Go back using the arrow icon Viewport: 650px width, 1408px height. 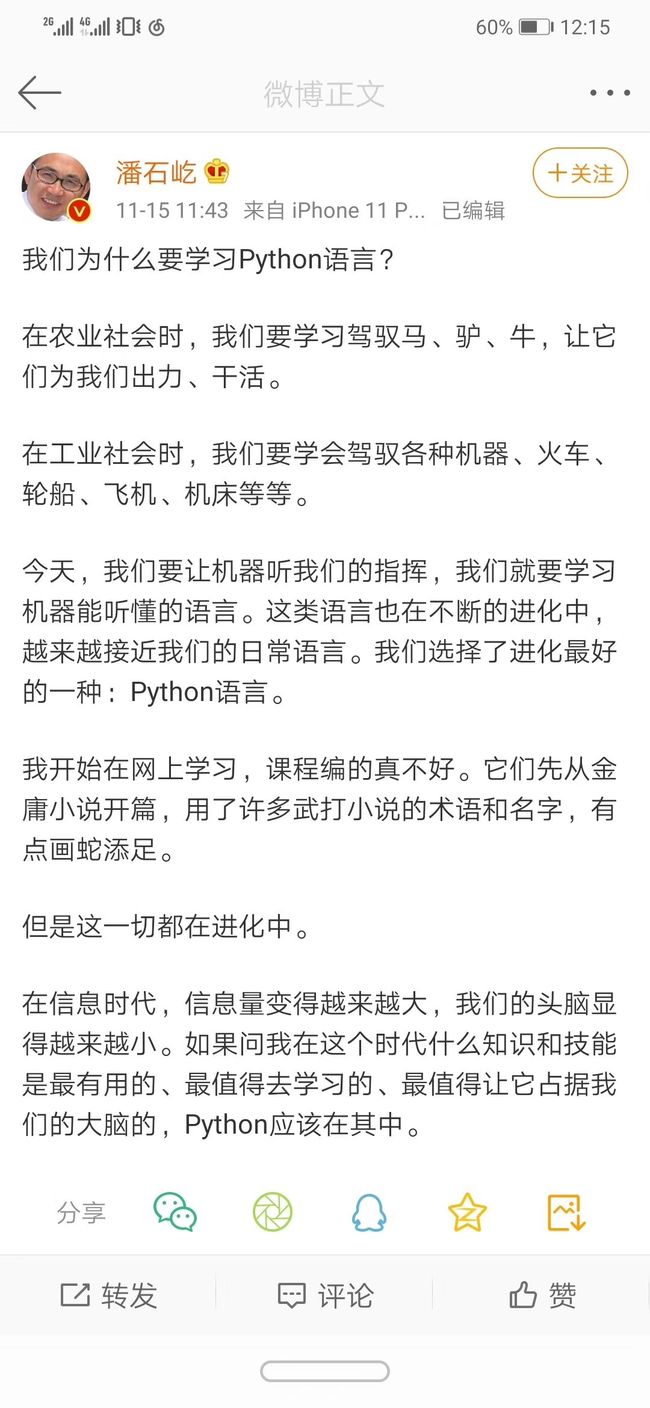click(40, 93)
